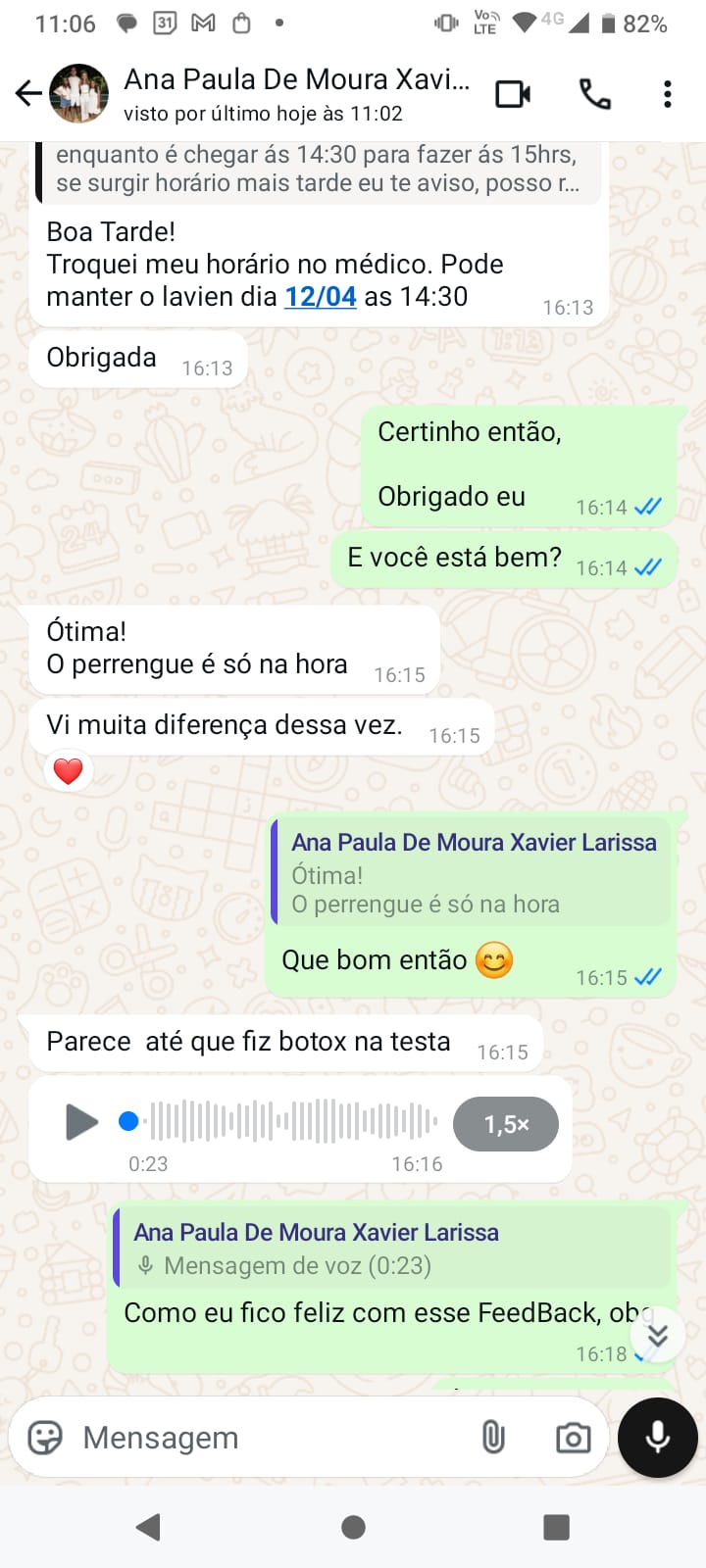This screenshot has width=706, height=1568.
Task: Play the 0:23 voice message
Action: click(x=81, y=1122)
